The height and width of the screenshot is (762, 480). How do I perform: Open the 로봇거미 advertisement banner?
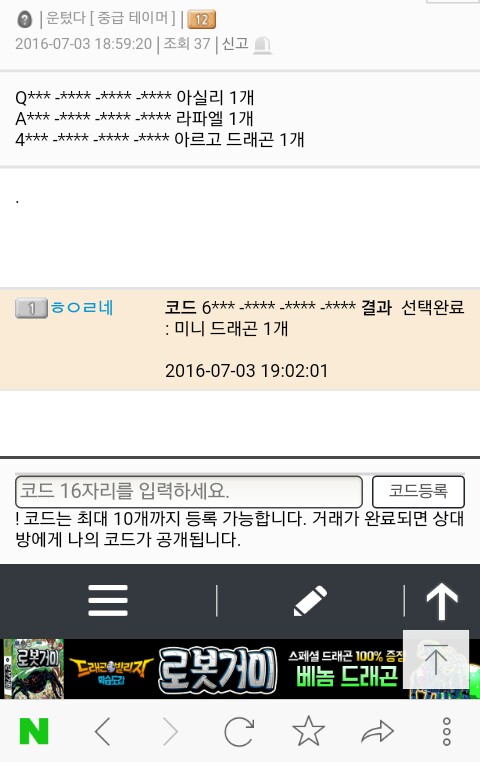coord(203,669)
